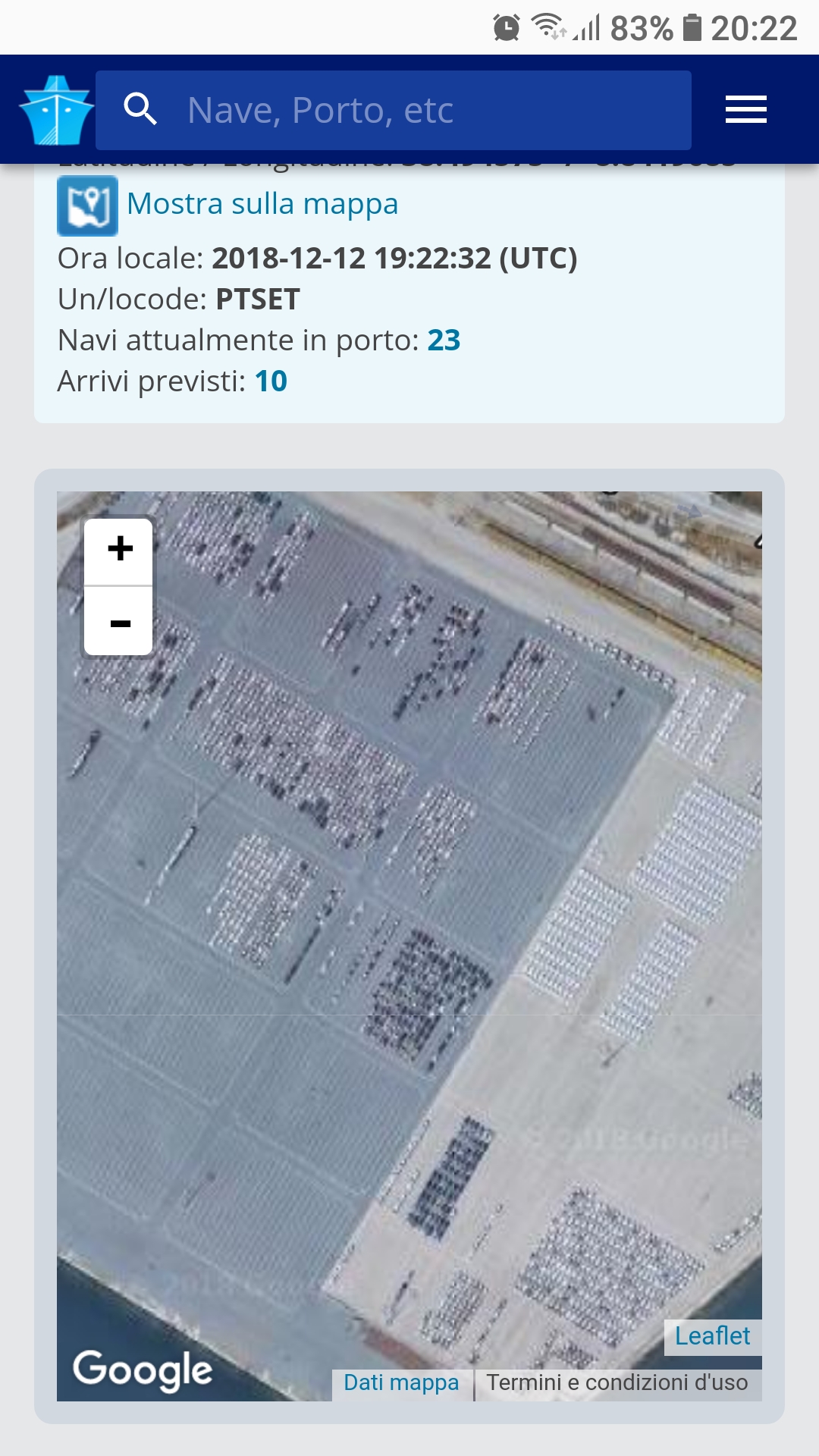The width and height of the screenshot is (819, 1456).
Task: Tap the ship logo to go home
Action: click(x=56, y=110)
